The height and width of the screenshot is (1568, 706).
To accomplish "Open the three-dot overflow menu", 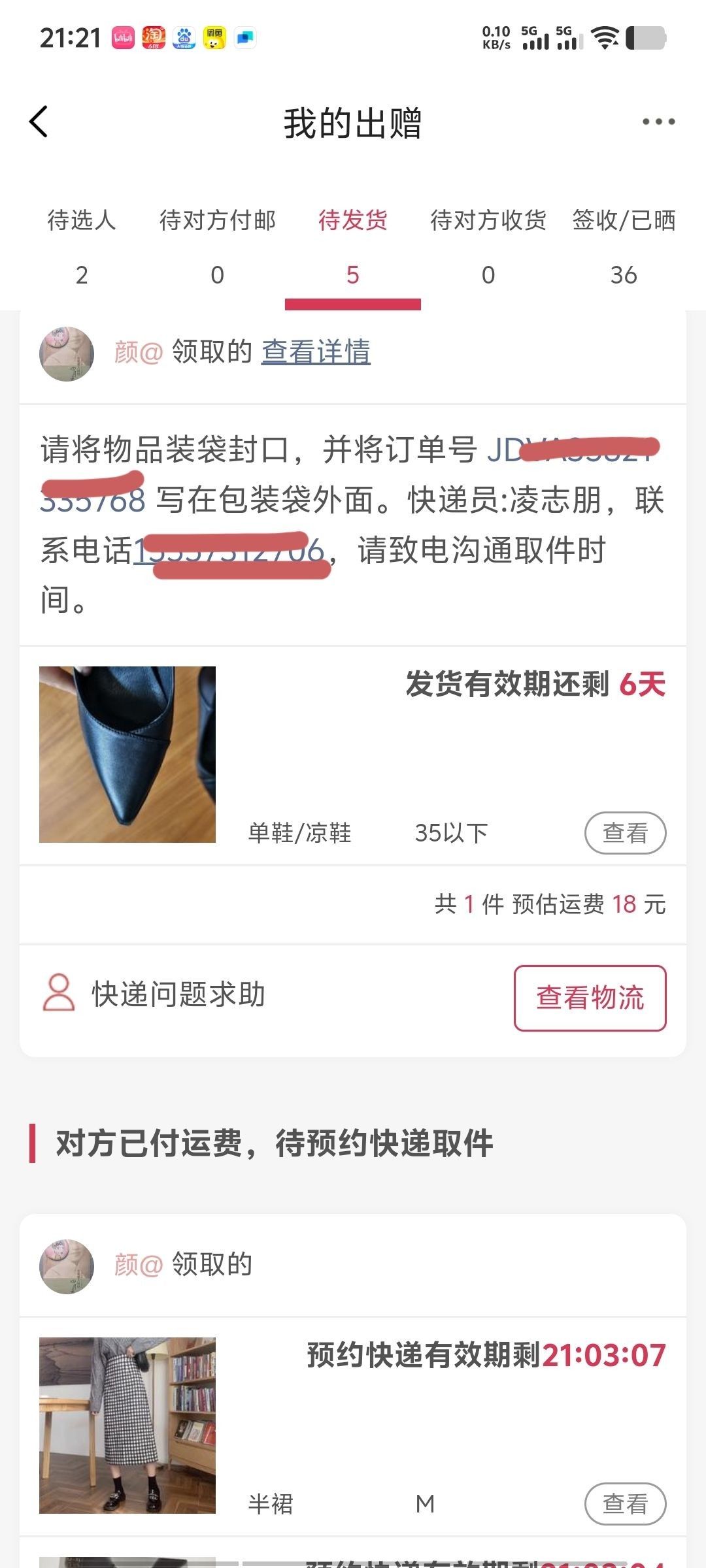I will point(658,122).
